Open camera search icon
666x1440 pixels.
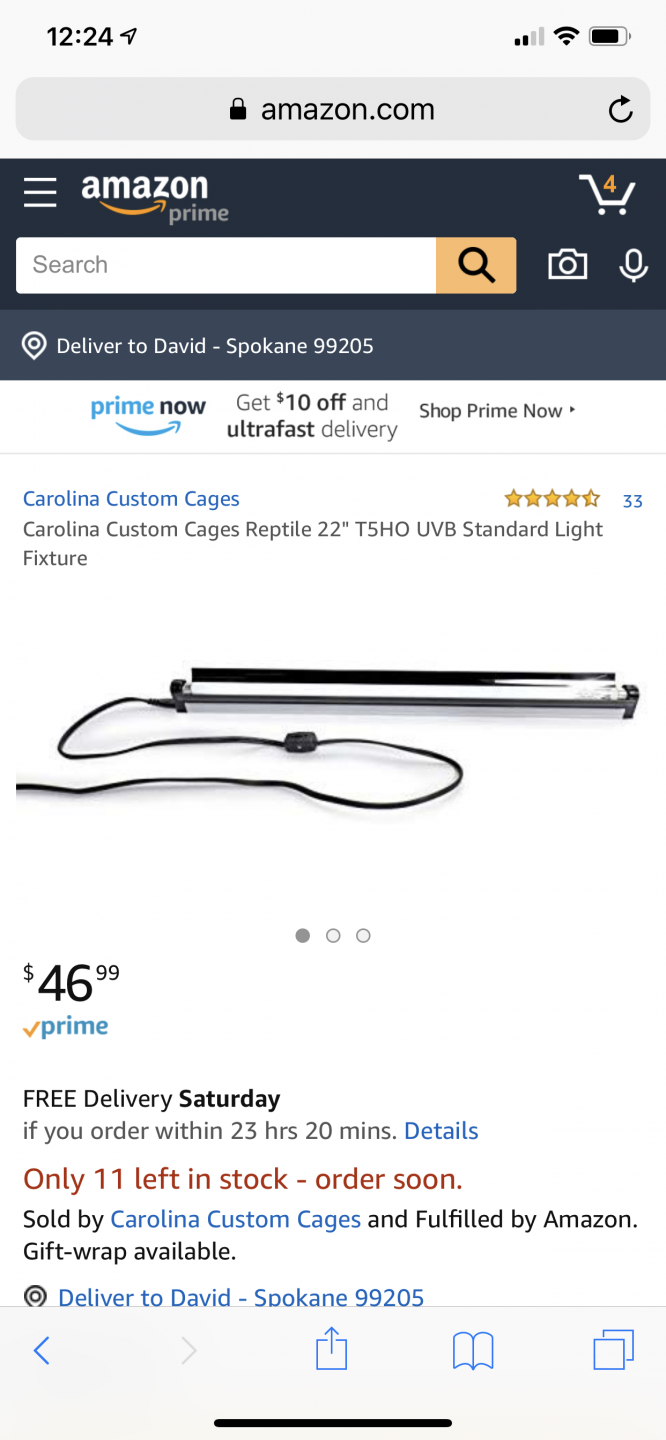tap(567, 265)
